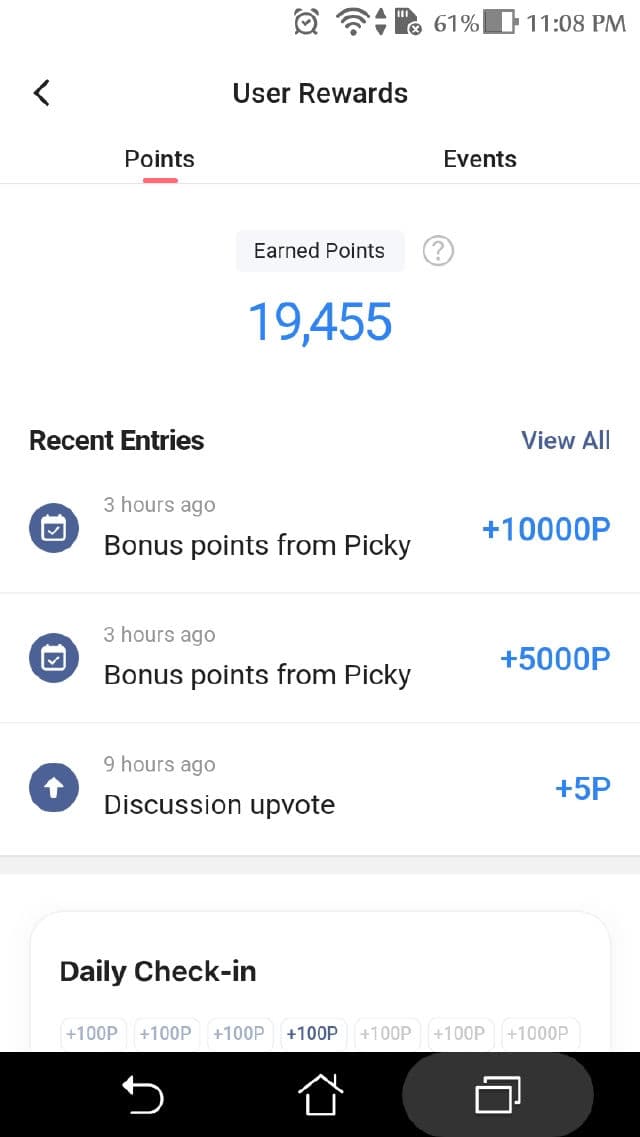Tap the system home button
Screen dimensions: 640x1137
pyautogui.click(x=320, y=1095)
